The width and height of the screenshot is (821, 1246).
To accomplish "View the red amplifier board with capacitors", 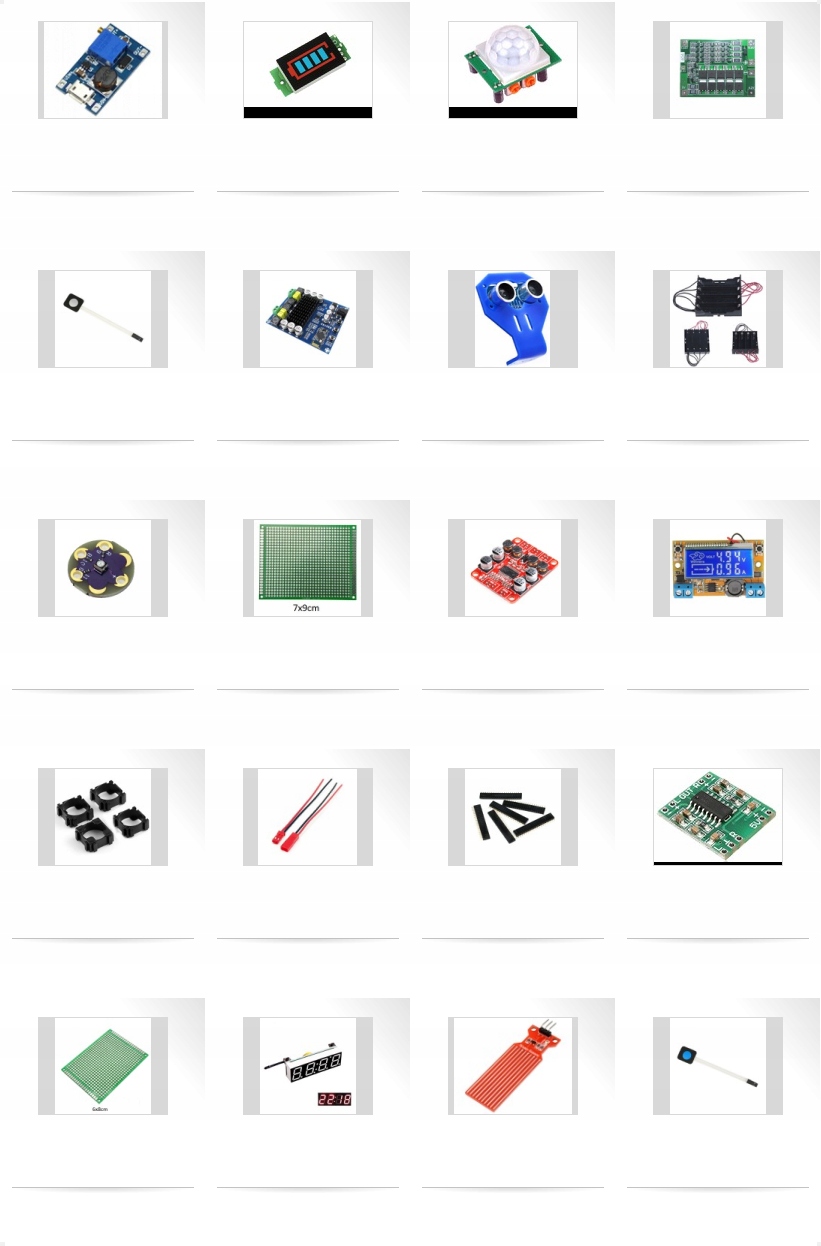I will [x=513, y=567].
